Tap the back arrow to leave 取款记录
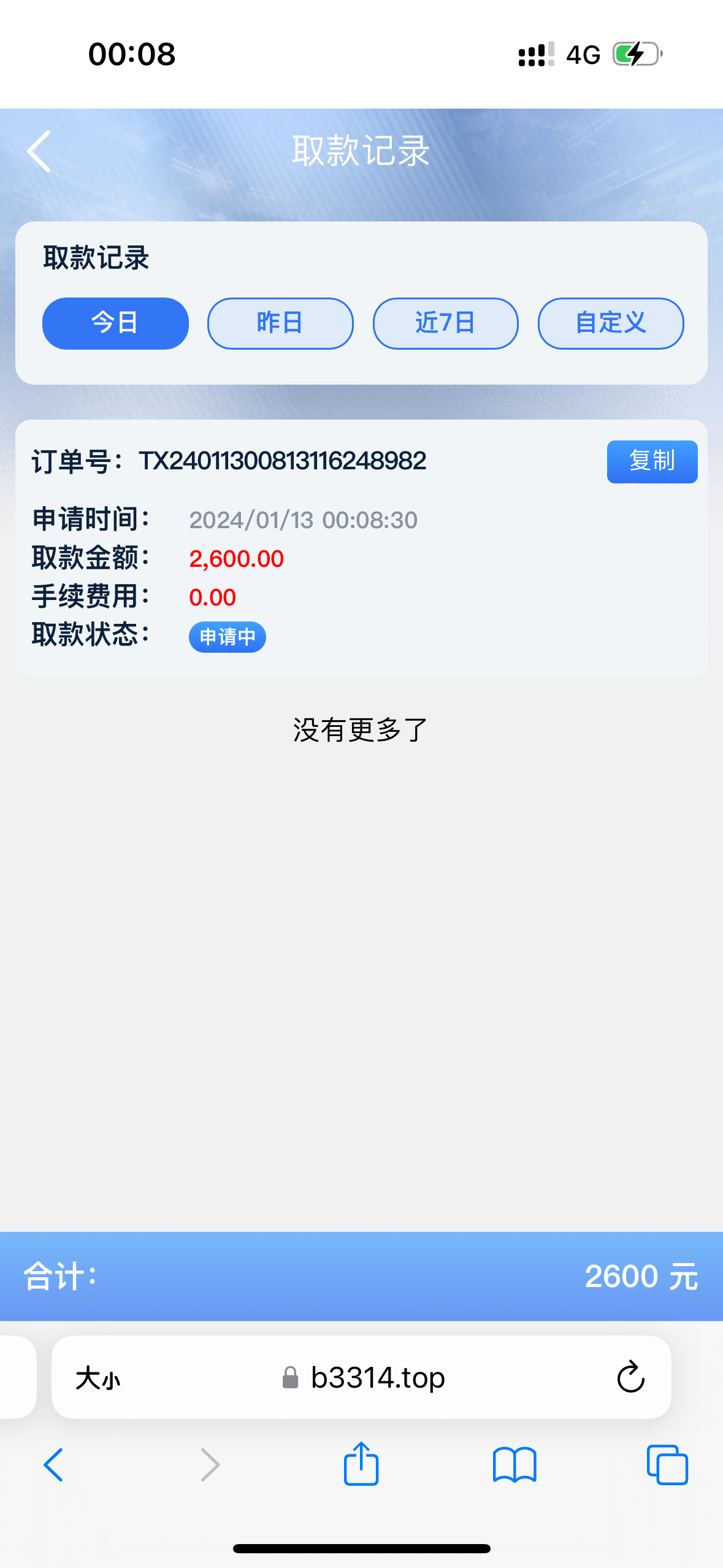The image size is (723, 1568). [39, 150]
